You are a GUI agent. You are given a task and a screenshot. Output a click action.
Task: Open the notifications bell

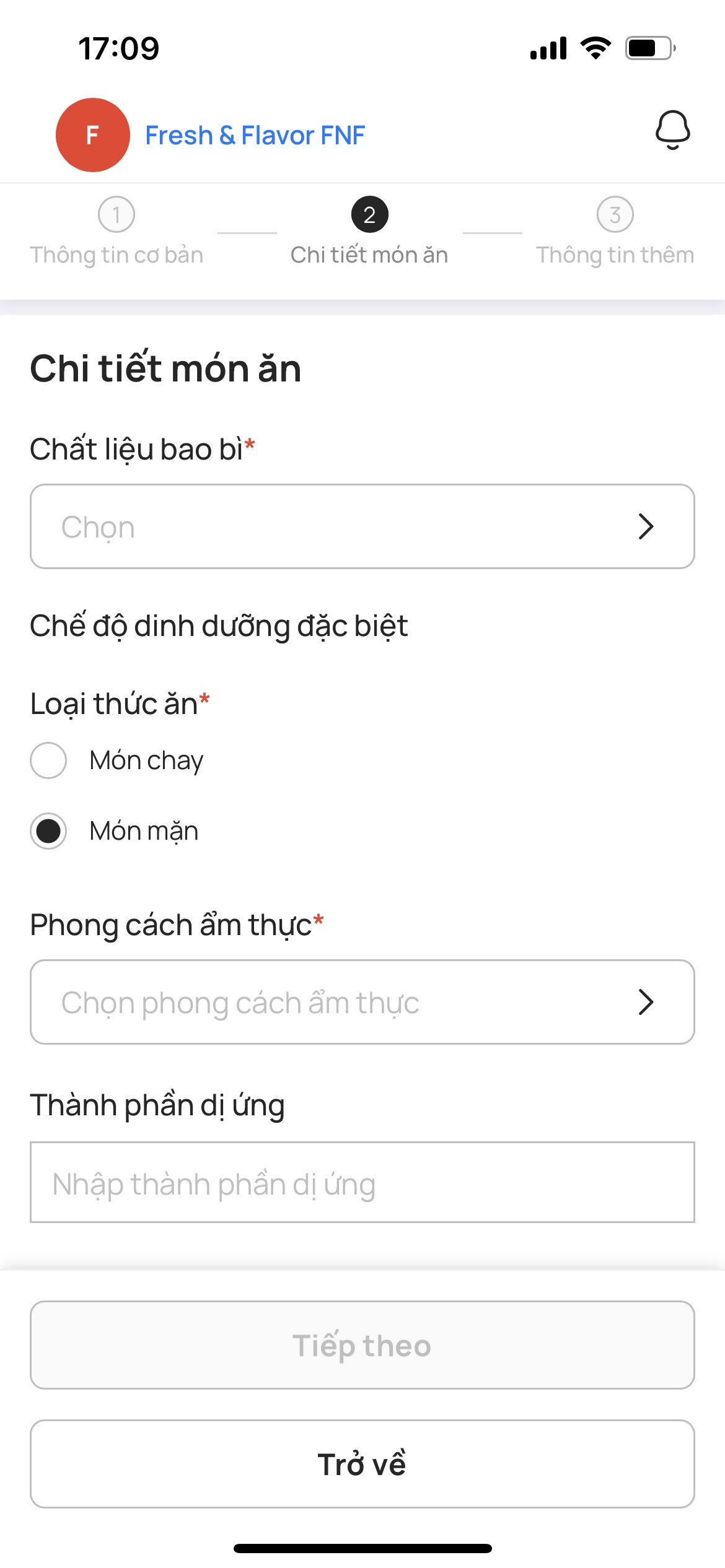click(672, 130)
